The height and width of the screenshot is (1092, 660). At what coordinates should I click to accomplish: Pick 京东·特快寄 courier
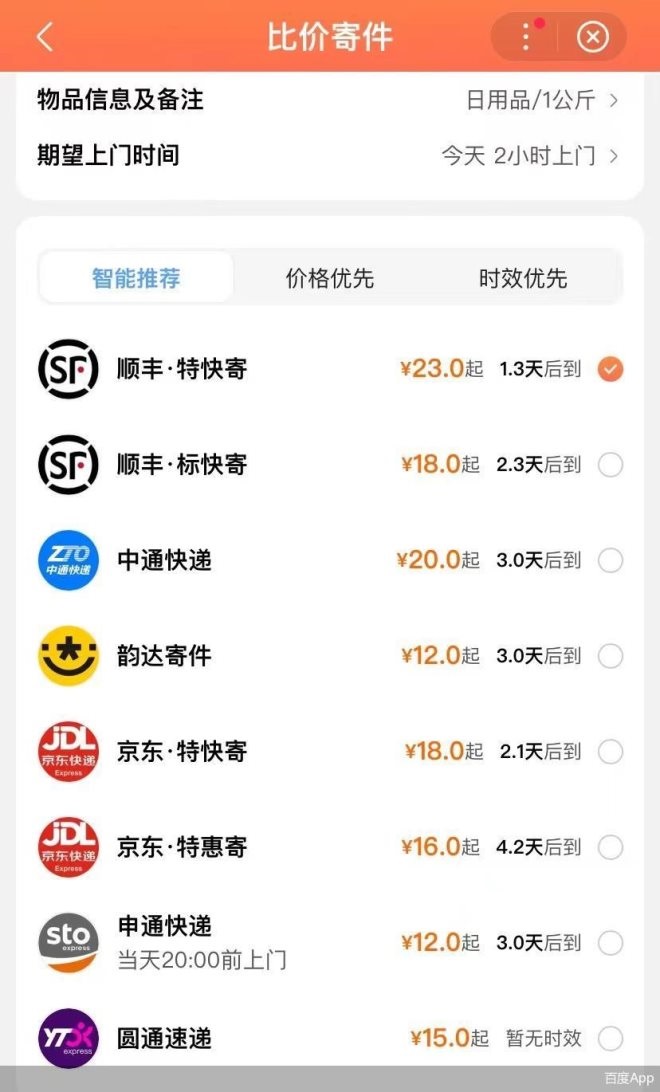click(x=610, y=751)
